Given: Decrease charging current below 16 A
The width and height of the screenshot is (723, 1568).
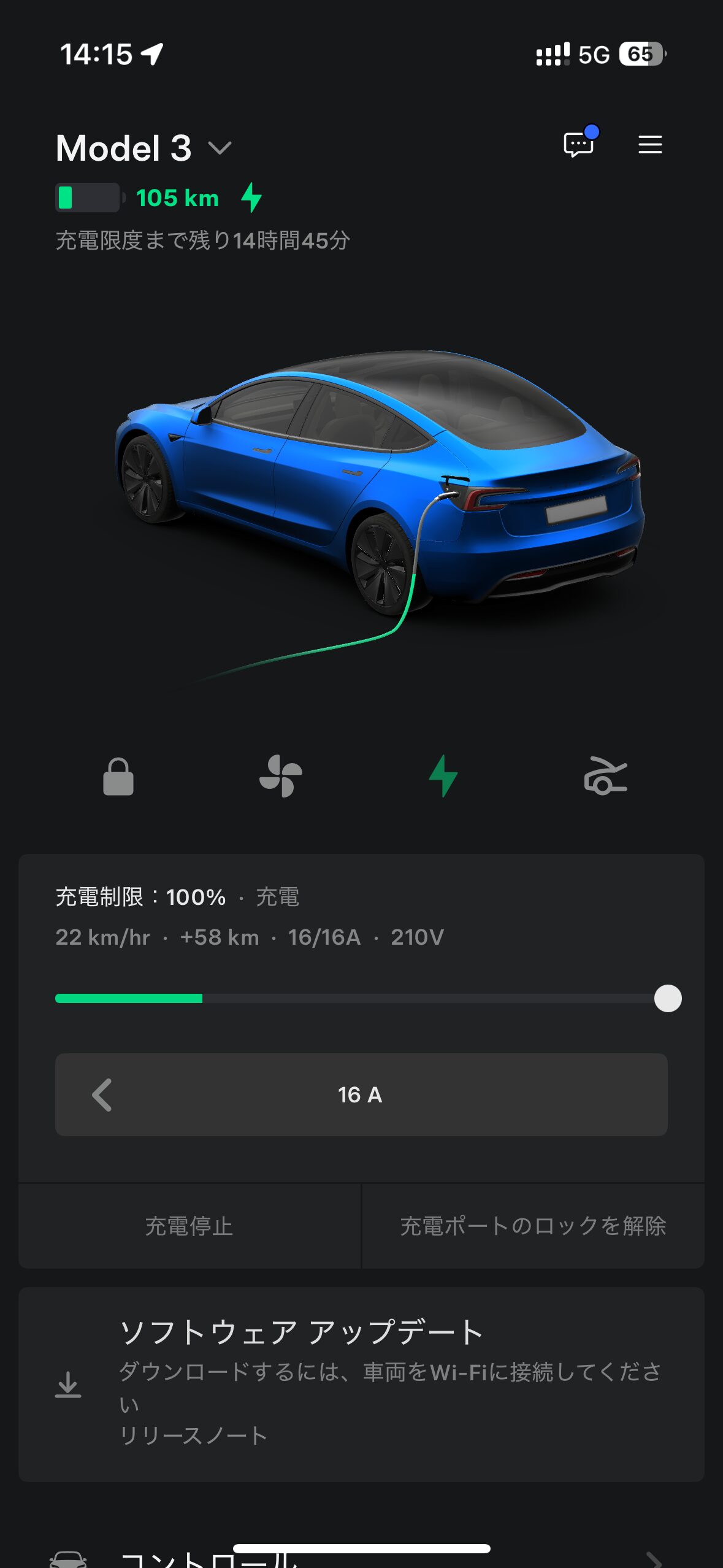Looking at the screenshot, I should pyautogui.click(x=102, y=1095).
